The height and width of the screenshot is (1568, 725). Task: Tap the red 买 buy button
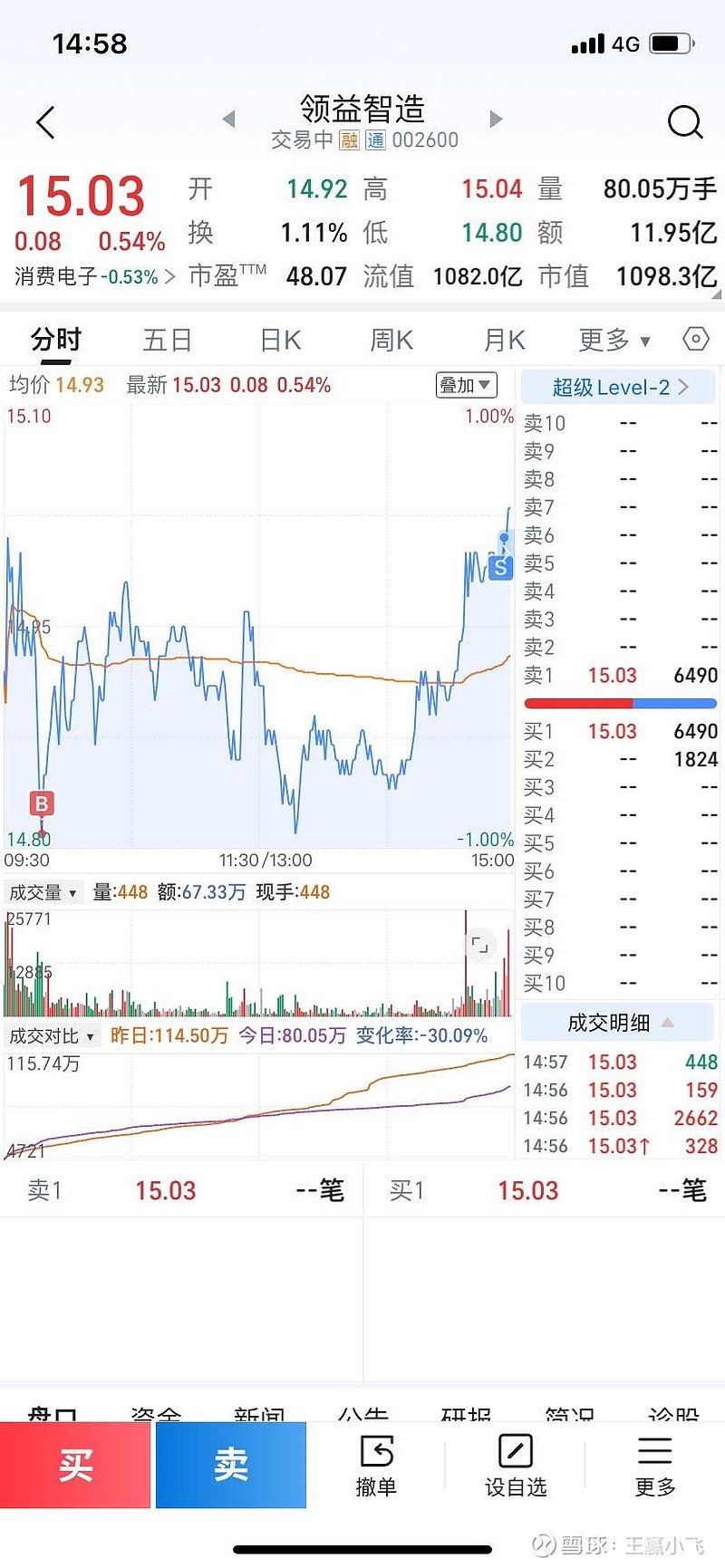point(75,1464)
